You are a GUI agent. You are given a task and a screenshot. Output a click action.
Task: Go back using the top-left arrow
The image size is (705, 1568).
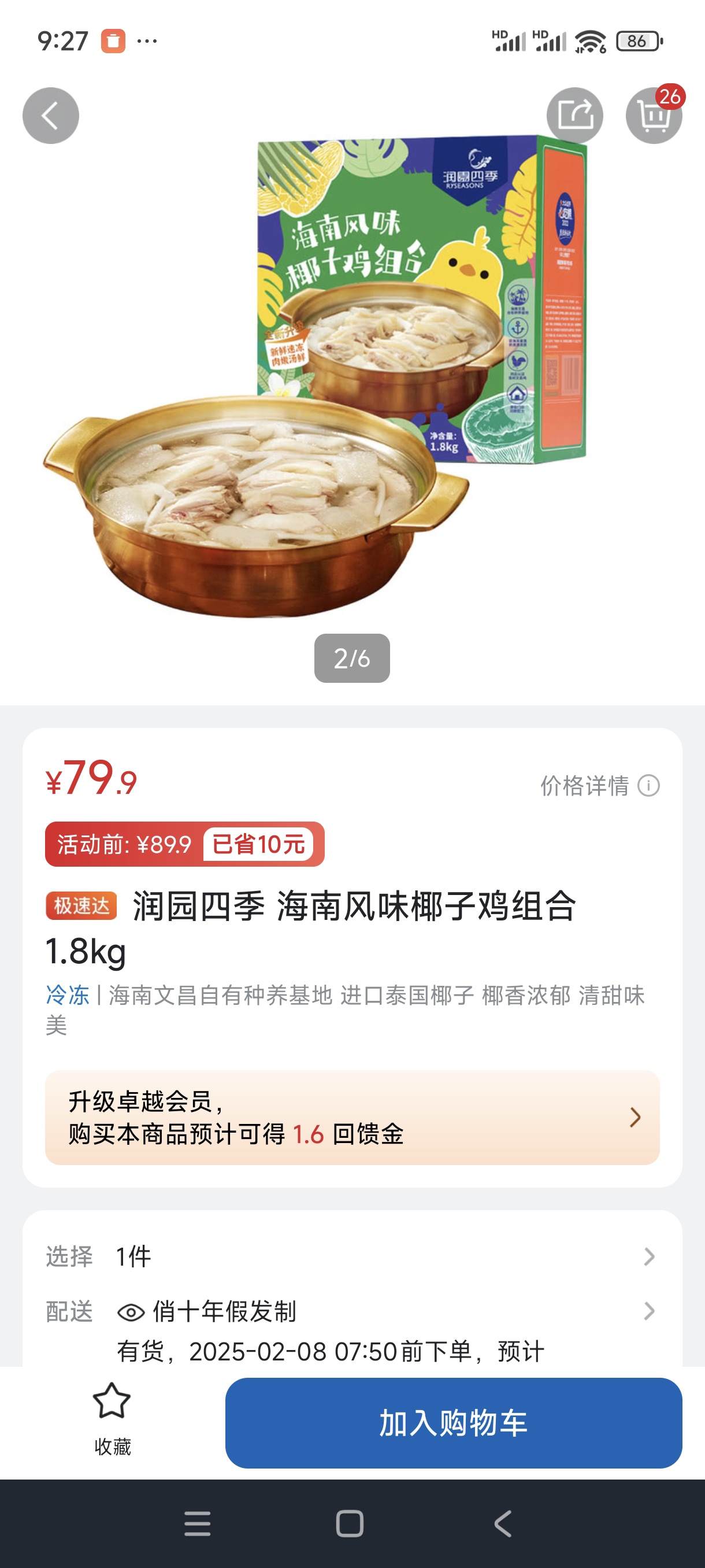coord(50,116)
